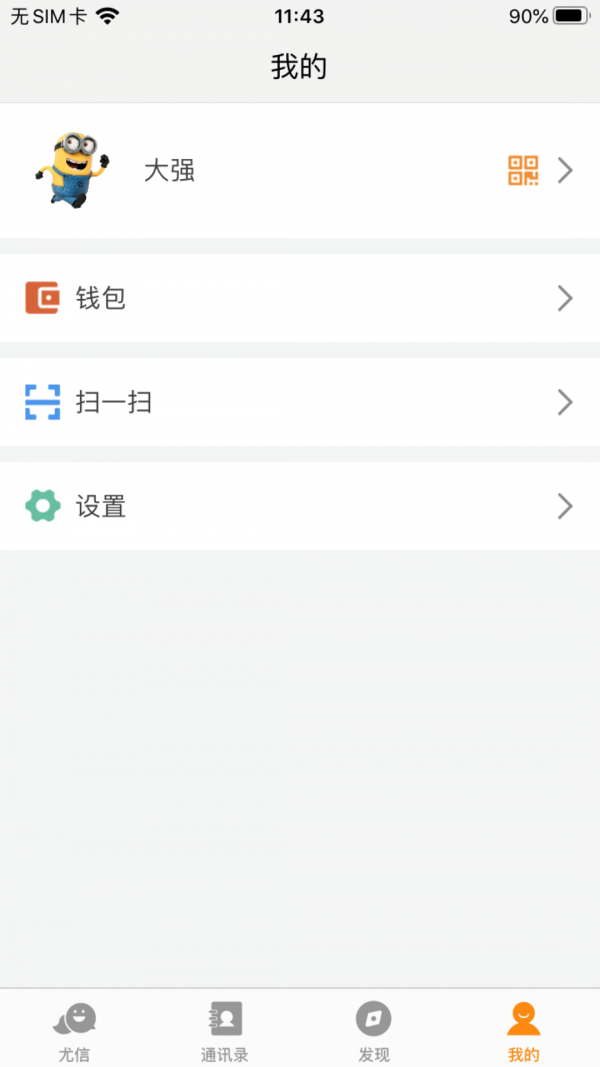Select the 我的 tab
Screen dimensions: 600x1067
523,1031
